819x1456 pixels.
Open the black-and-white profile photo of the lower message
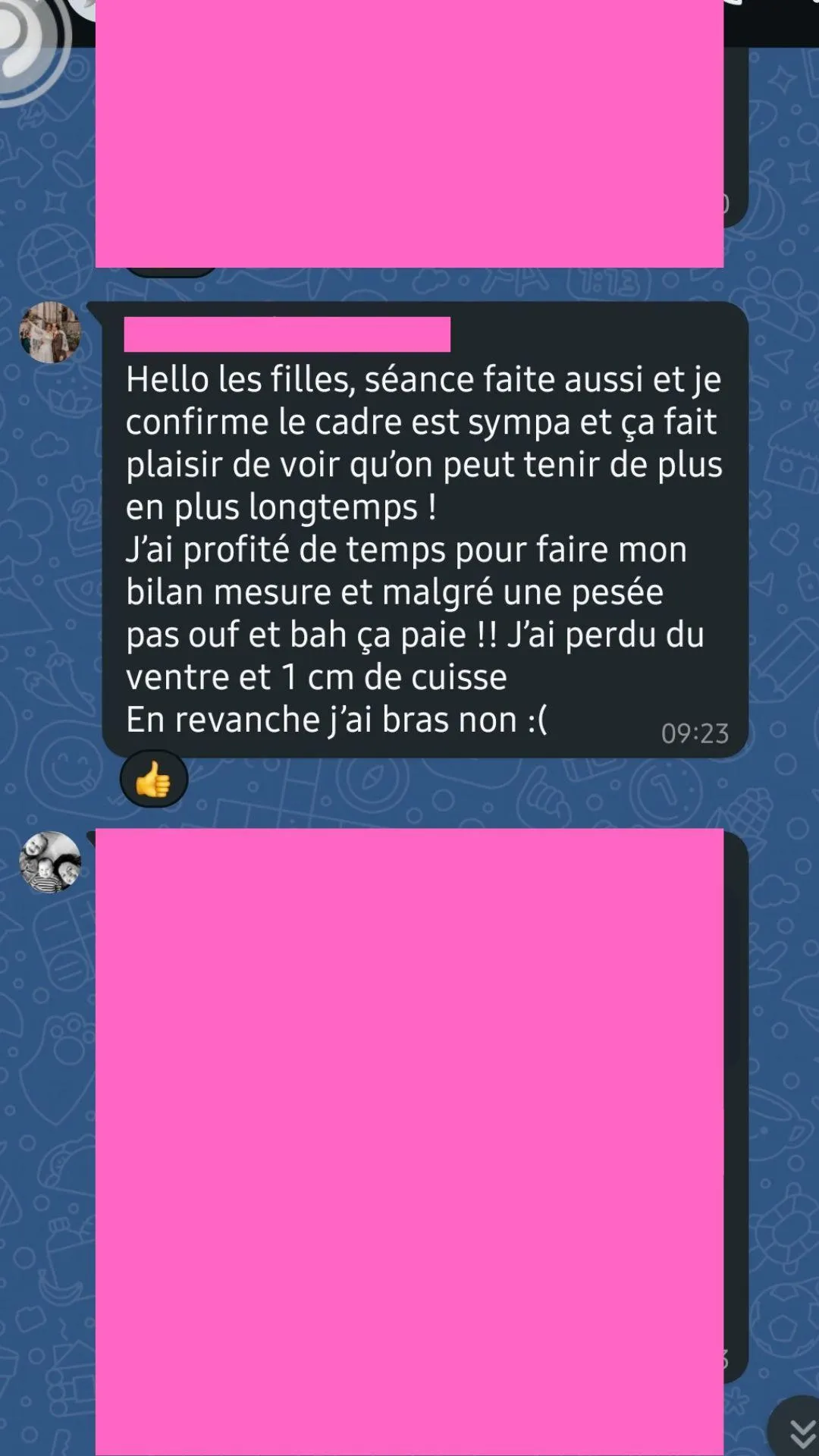tap(50, 862)
